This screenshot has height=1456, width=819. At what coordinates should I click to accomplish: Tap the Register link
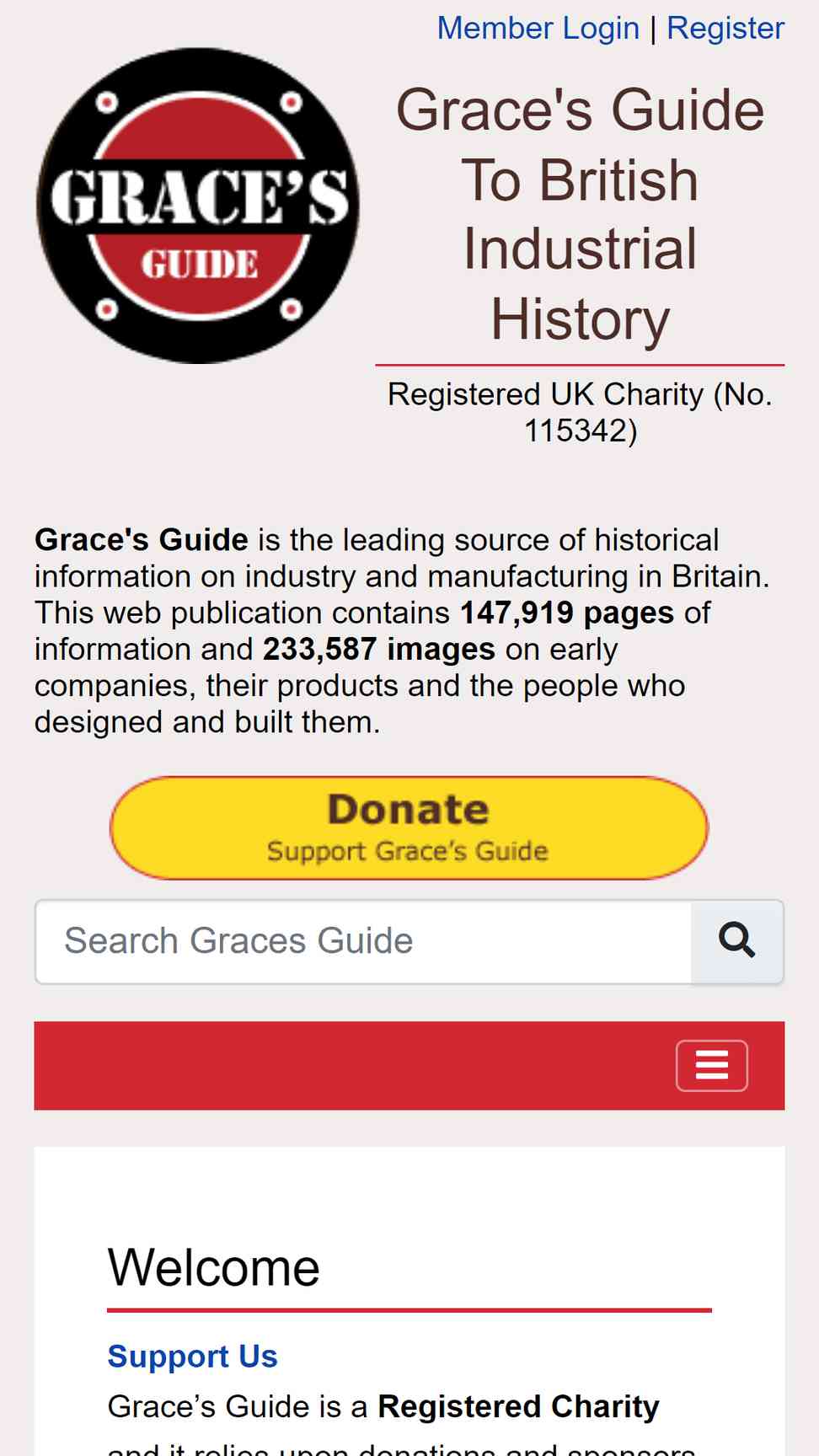(x=725, y=28)
